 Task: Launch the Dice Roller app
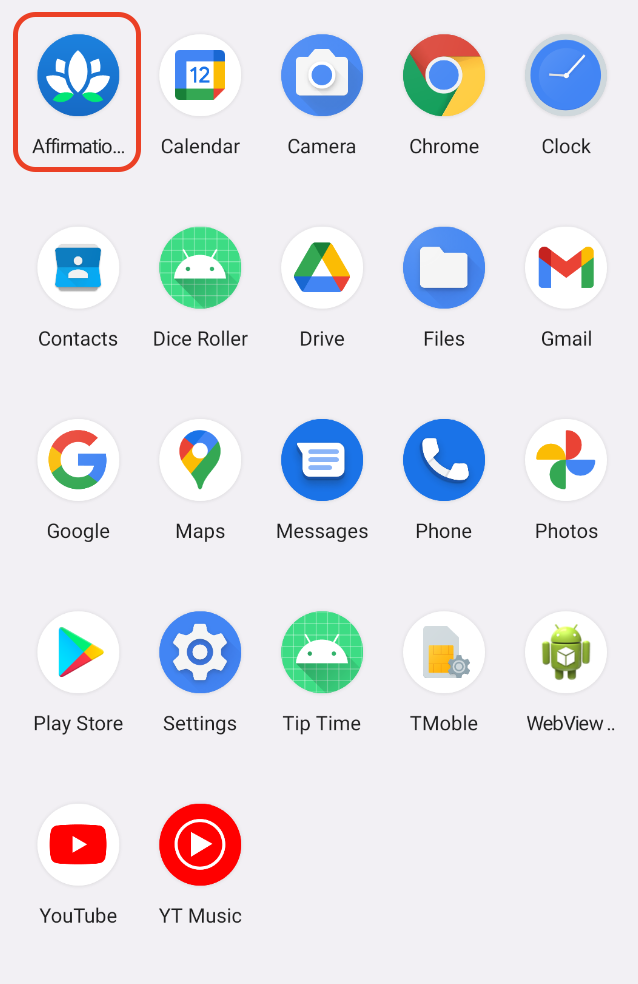(x=200, y=268)
